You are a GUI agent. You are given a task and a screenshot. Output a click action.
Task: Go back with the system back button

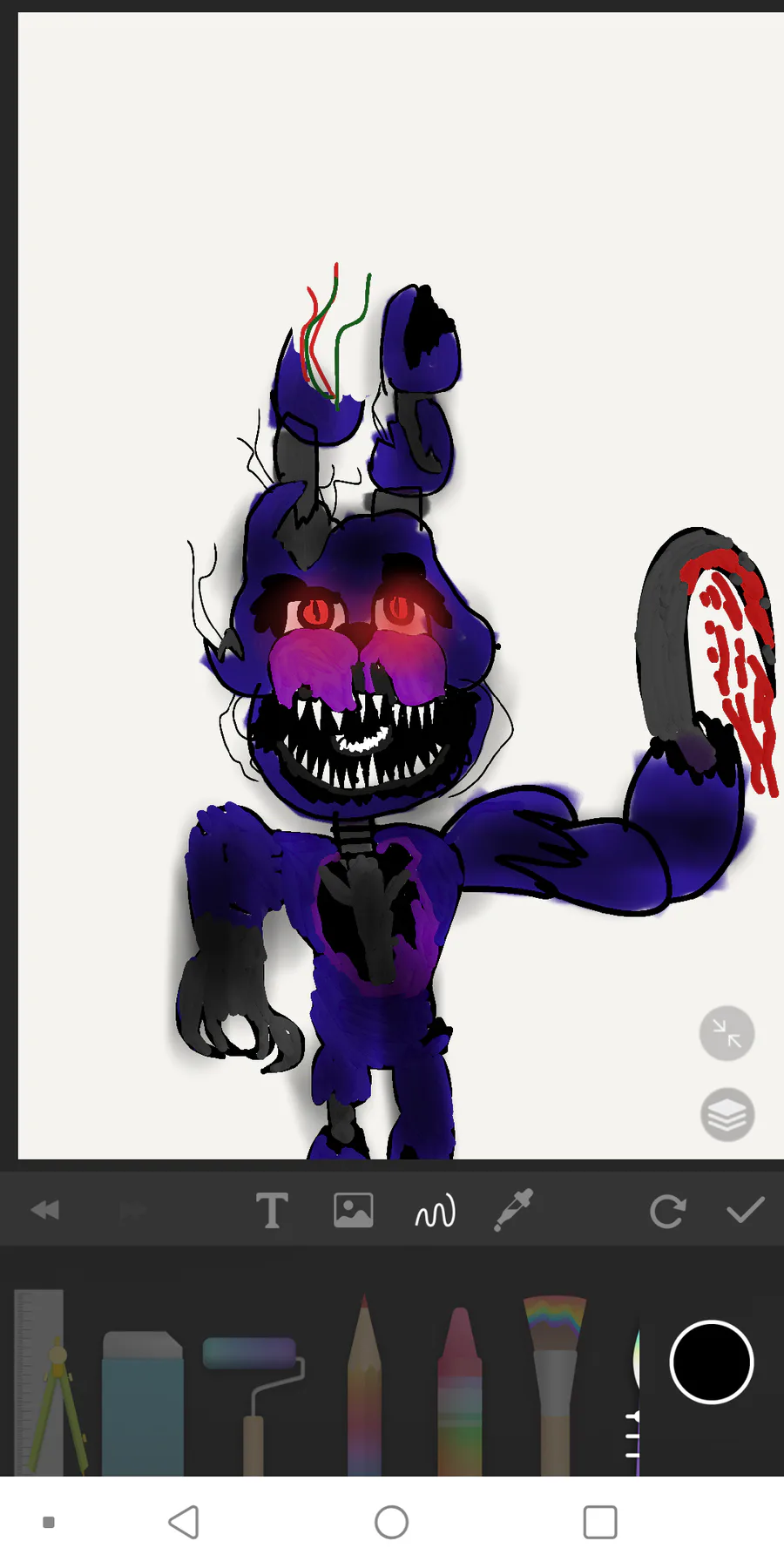pyautogui.click(x=184, y=1523)
